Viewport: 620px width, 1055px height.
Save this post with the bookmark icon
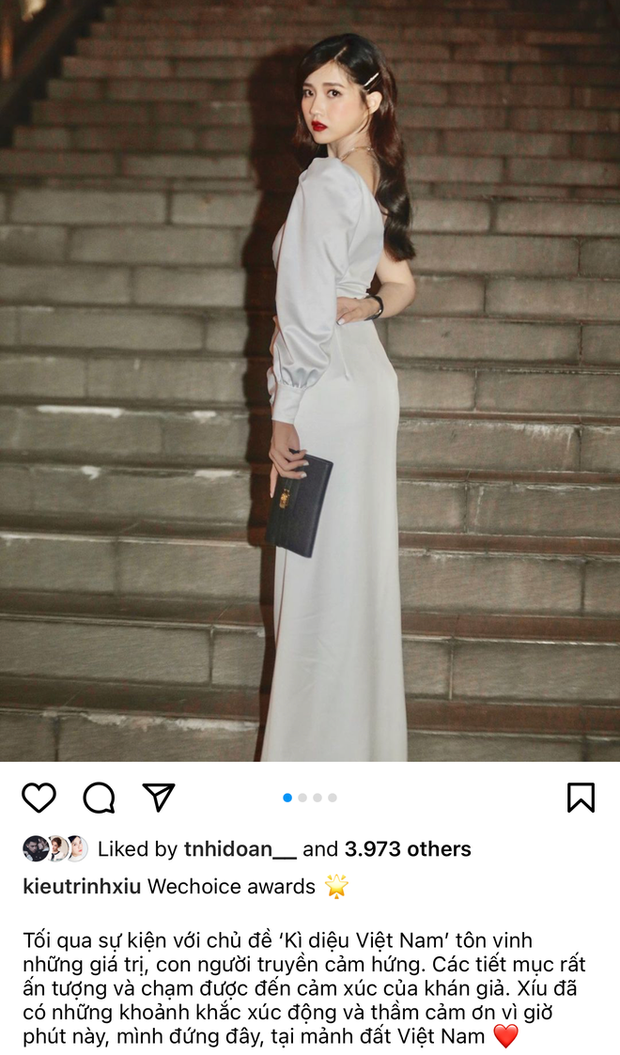pyautogui.click(x=581, y=797)
